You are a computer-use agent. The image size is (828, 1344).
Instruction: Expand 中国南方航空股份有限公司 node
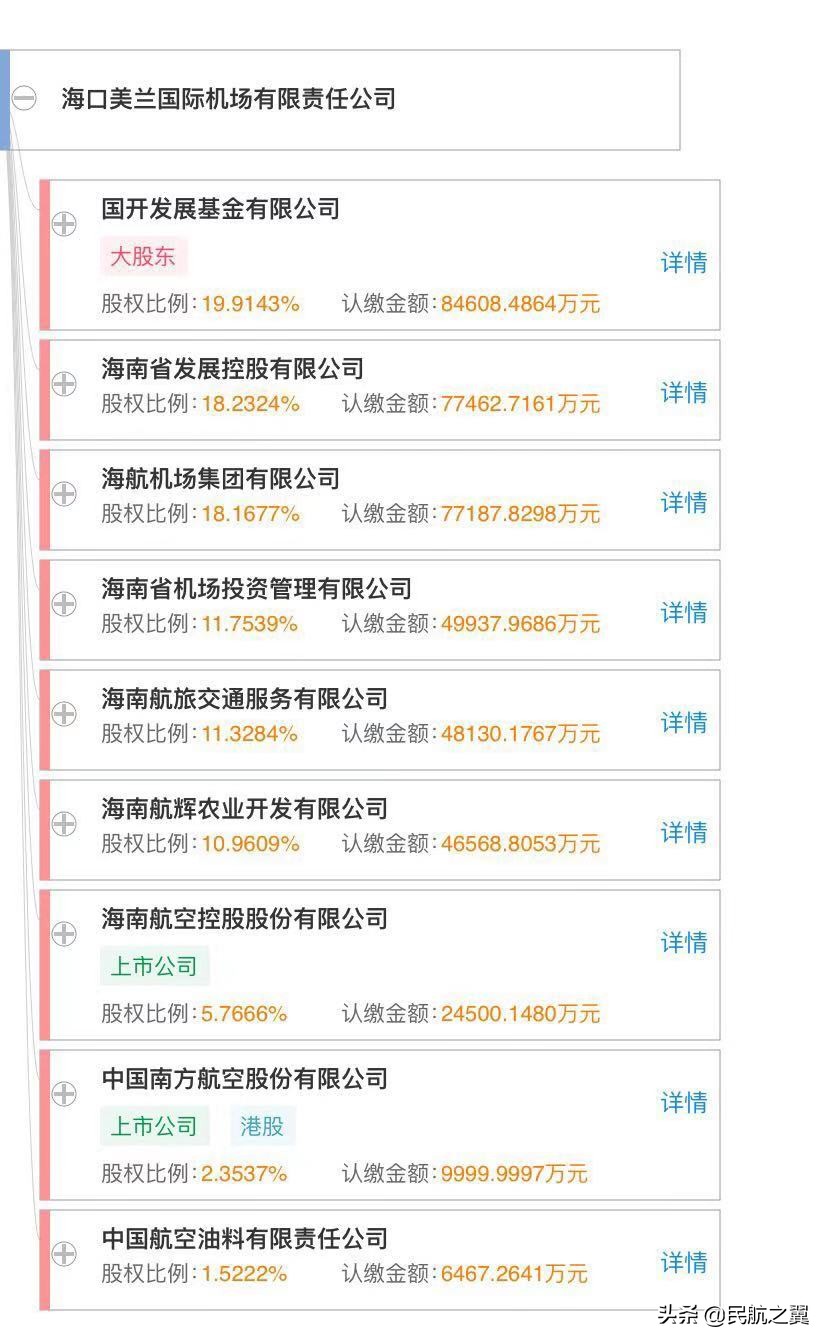[65, 1094]
